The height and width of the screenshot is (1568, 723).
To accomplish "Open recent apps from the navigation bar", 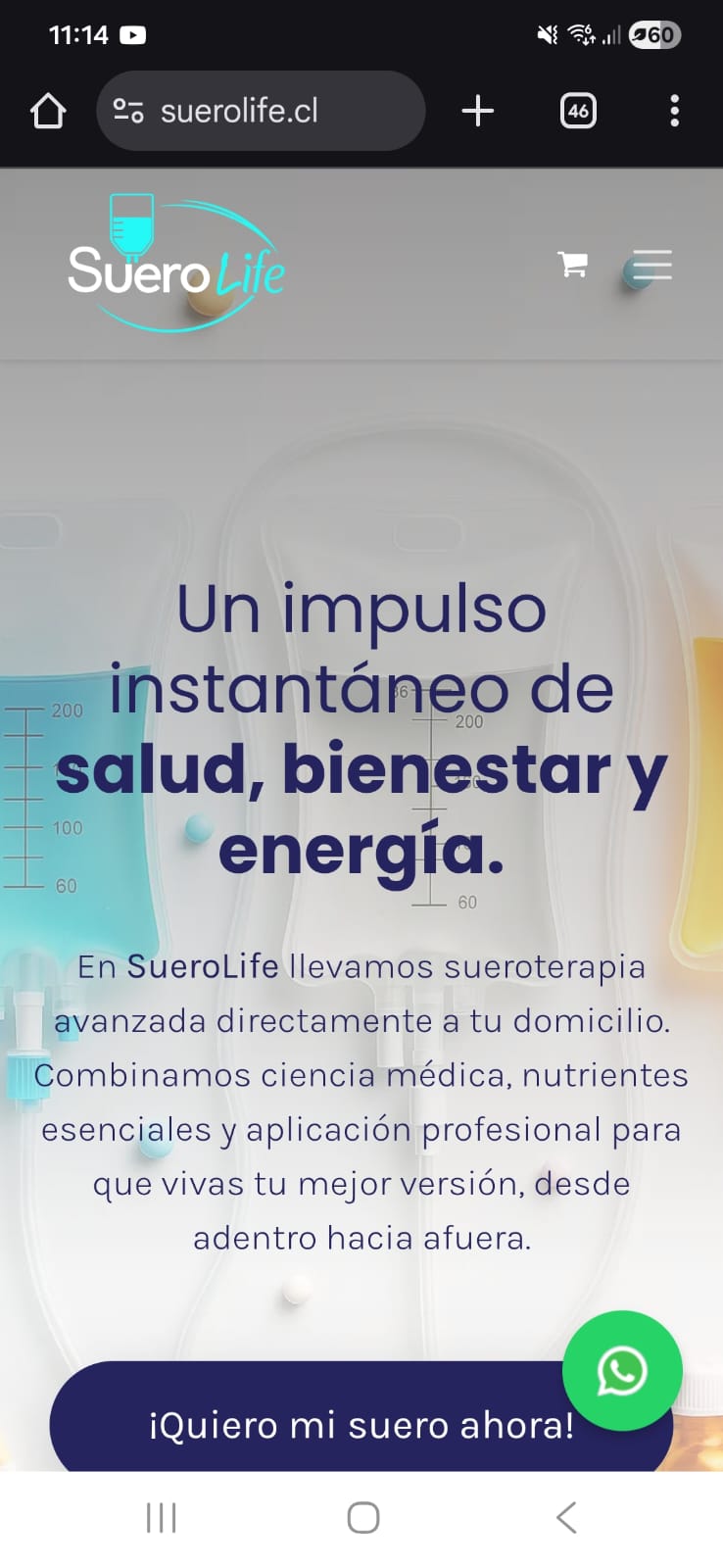I will click(x=161, y=1517).
